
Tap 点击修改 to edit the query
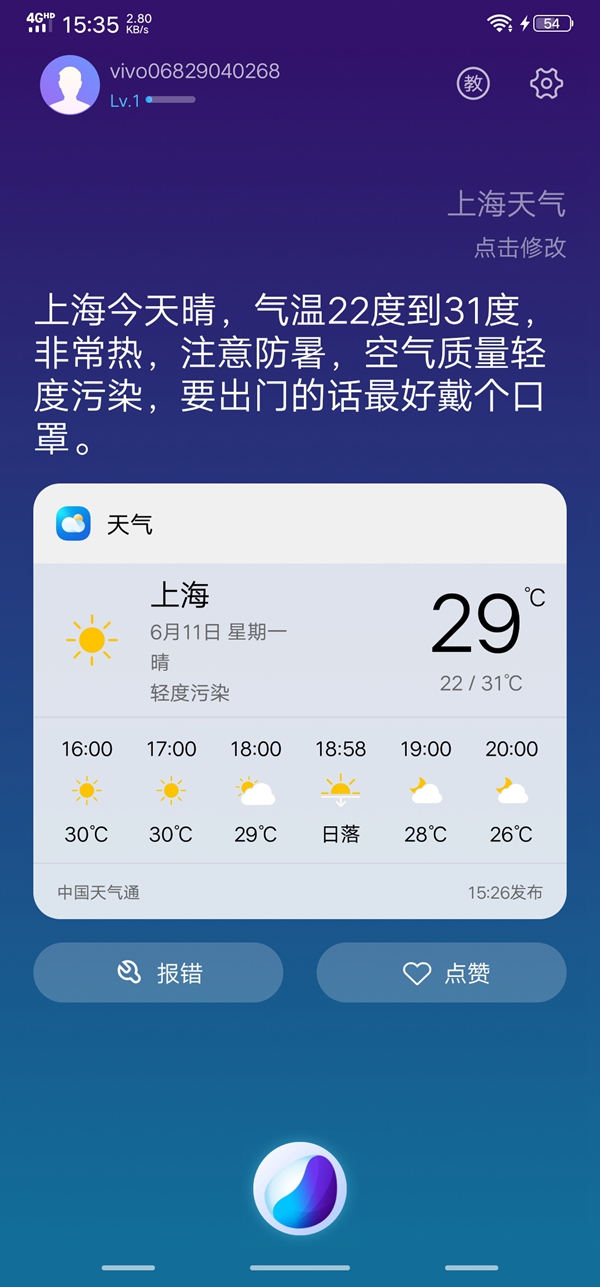tap(520, 248)
